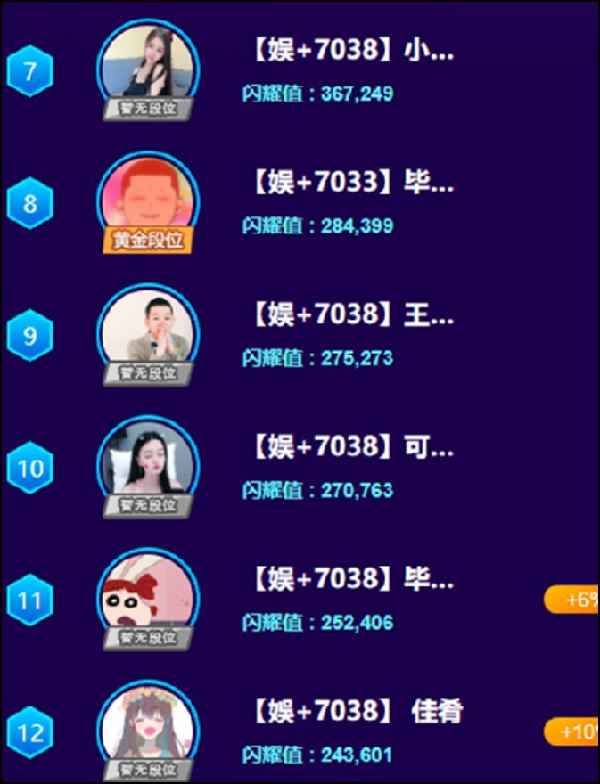
Task: Open the rank 8 entry 【娱+7033】毕...
Action: click(349, 184)
